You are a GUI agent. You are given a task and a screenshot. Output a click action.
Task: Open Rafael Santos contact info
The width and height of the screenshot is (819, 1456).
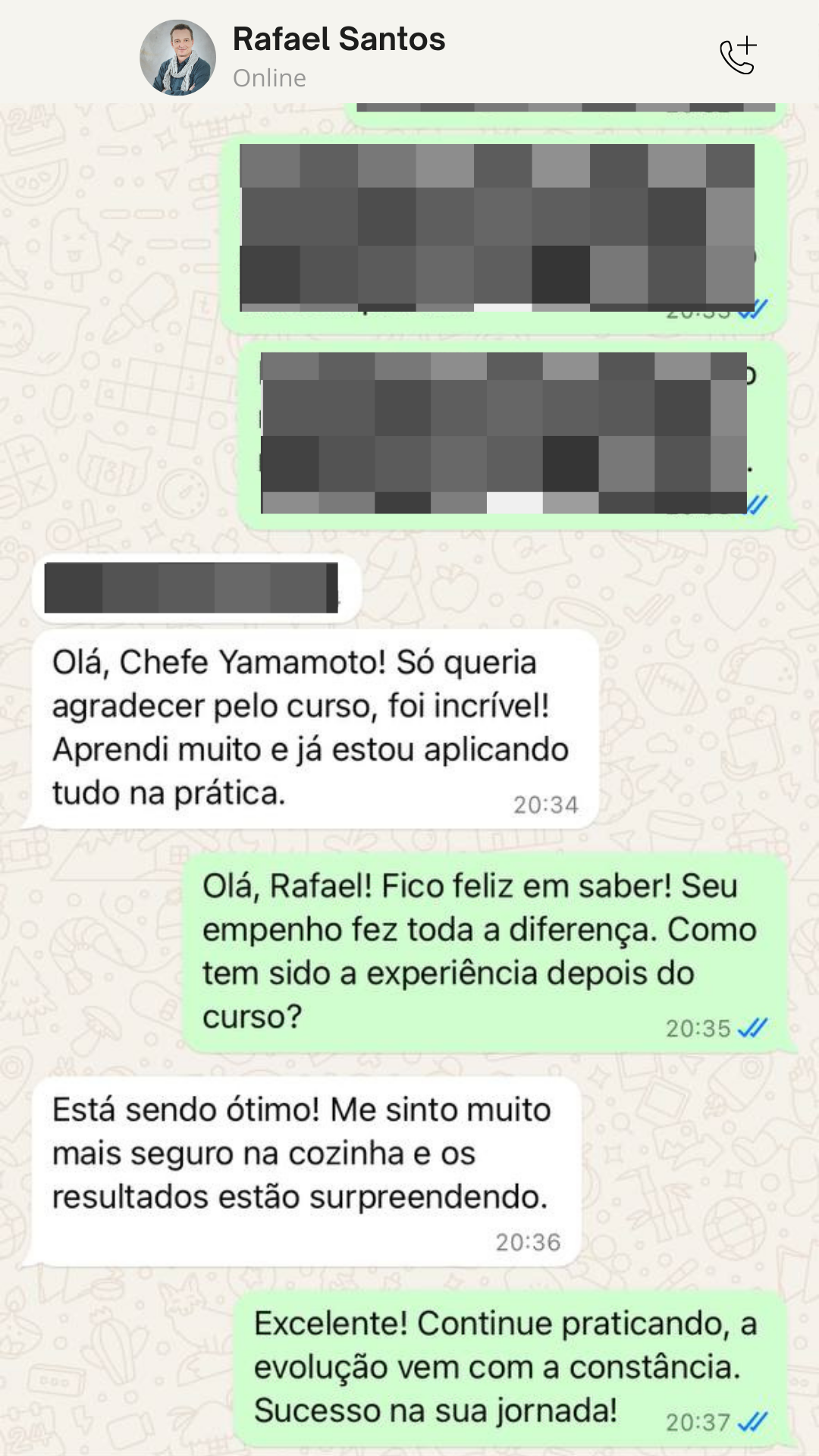338,40
